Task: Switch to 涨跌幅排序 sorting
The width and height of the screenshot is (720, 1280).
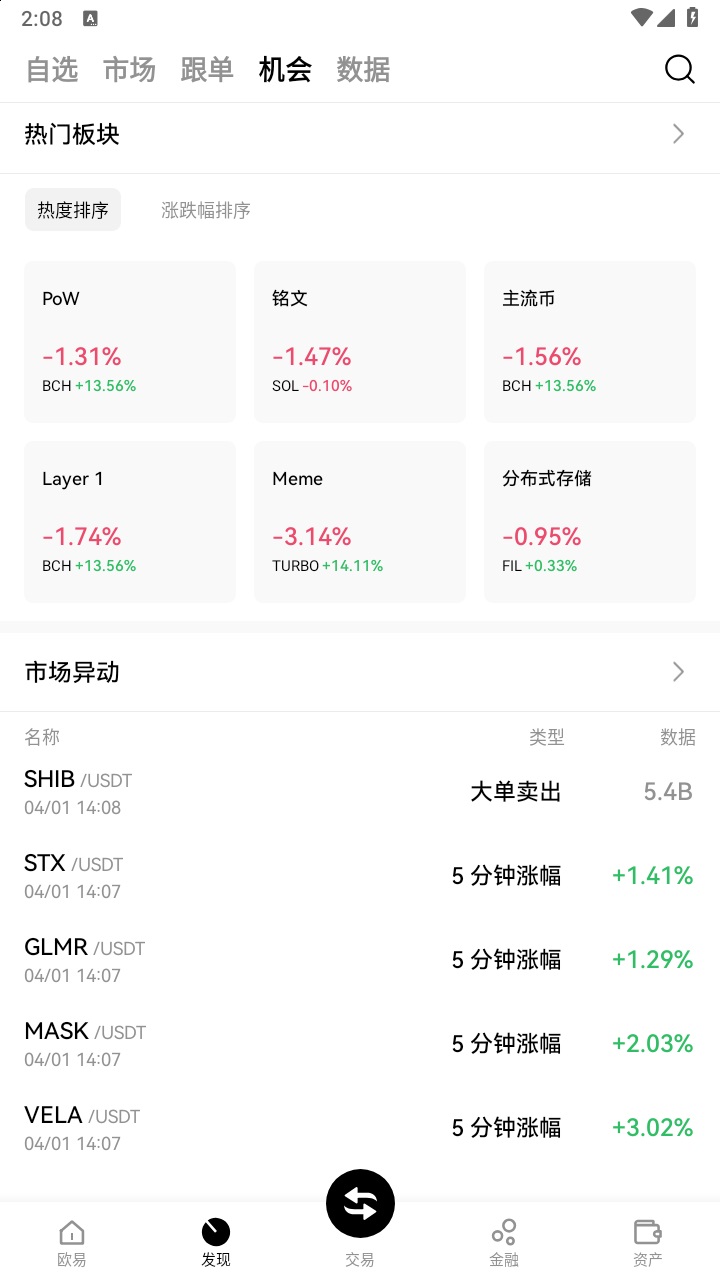Action: coord(204,210)
